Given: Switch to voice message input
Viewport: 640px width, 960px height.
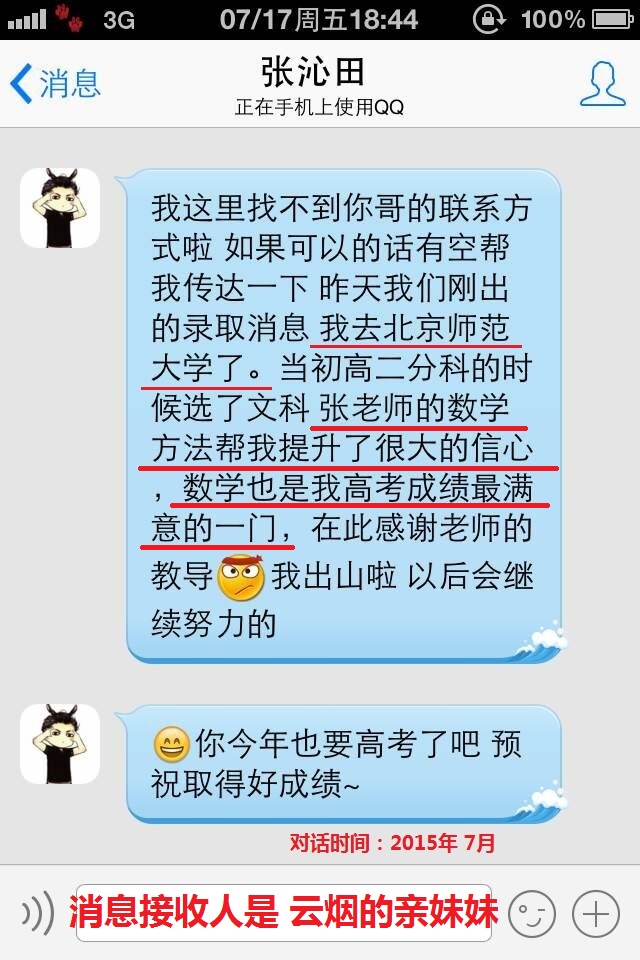Looking at the screenshot, I should pos(37,913).
